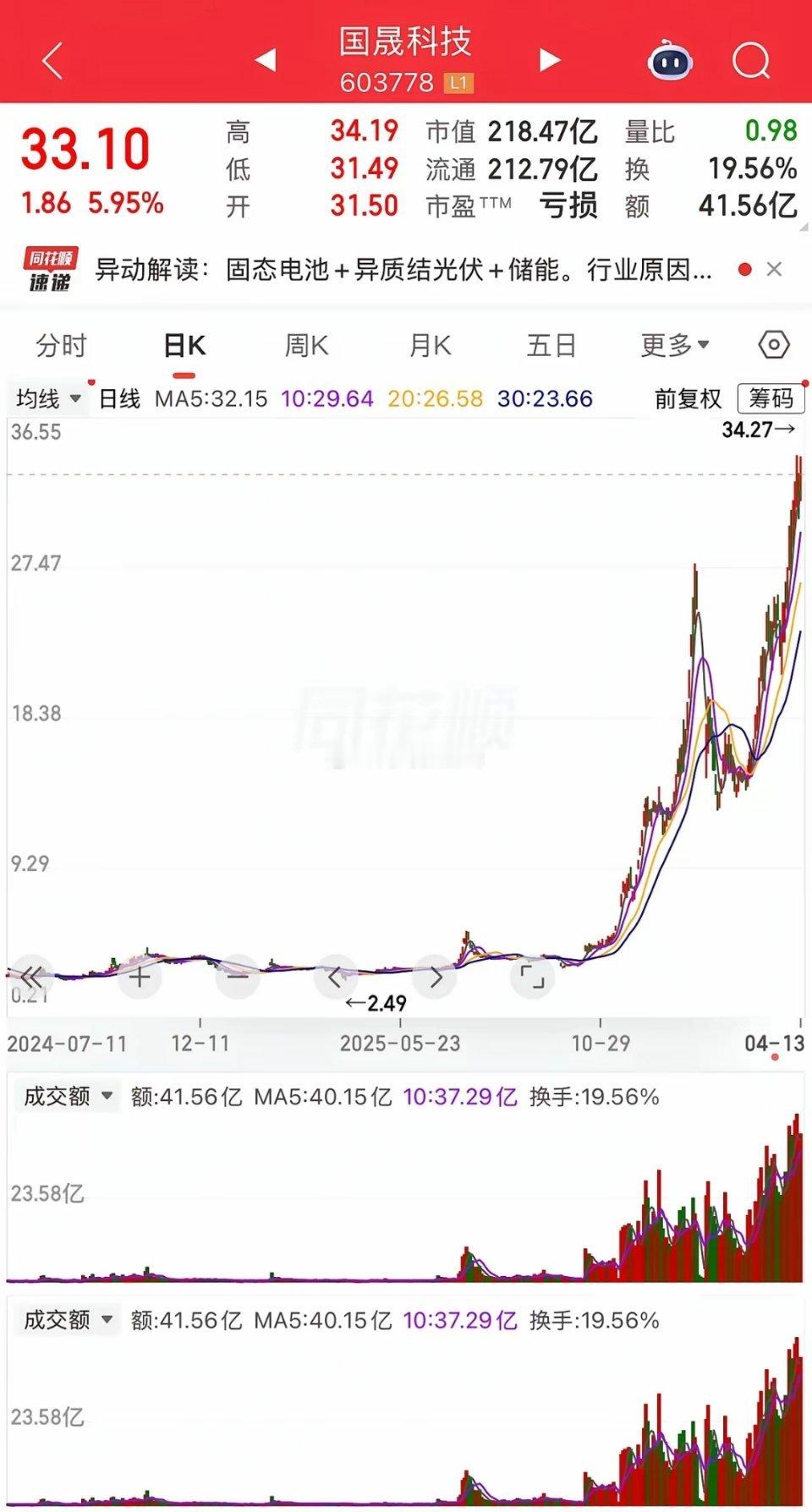Show the 筹码 chip distribution panel
The image size is (812, 1512).
pos(772,399)
